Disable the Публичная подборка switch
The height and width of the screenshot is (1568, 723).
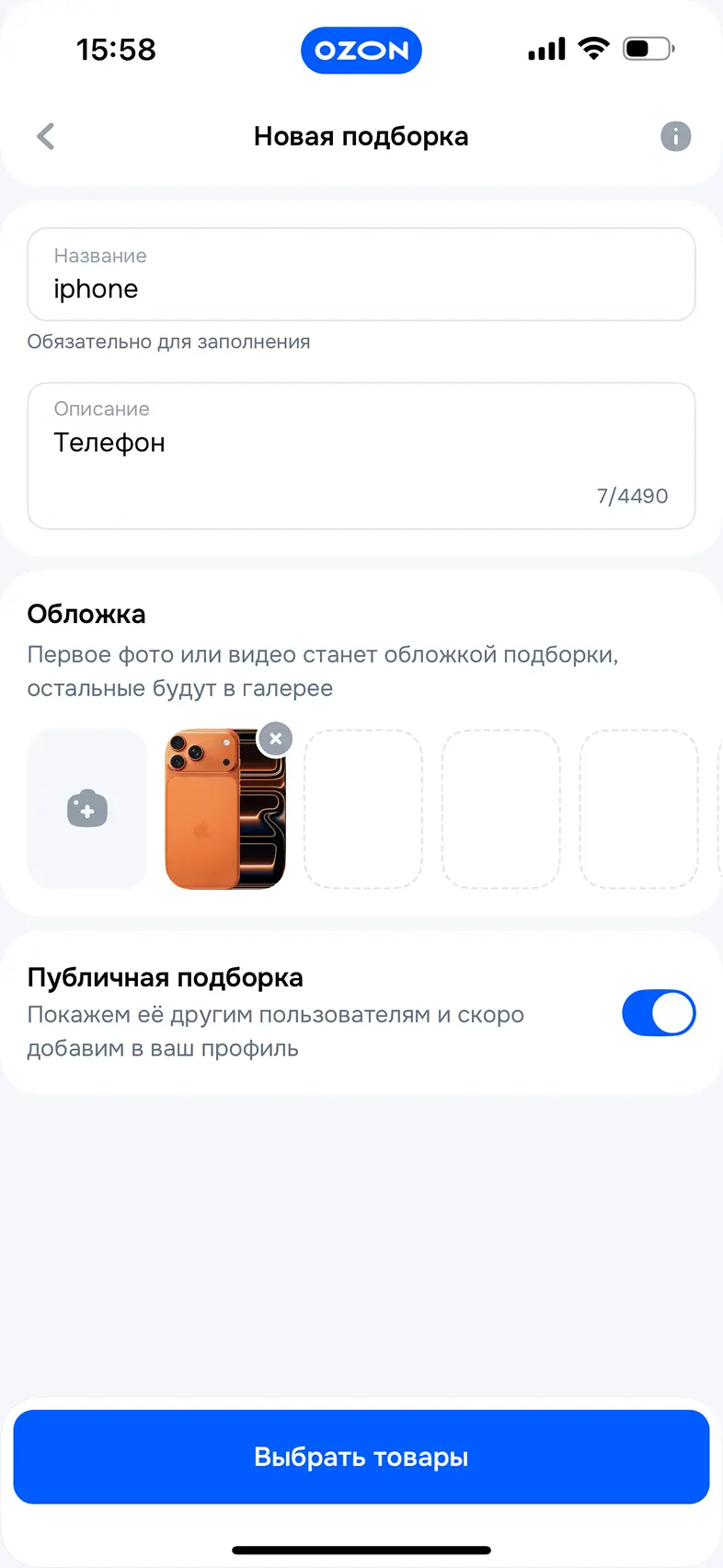(x=659, y=1013)
